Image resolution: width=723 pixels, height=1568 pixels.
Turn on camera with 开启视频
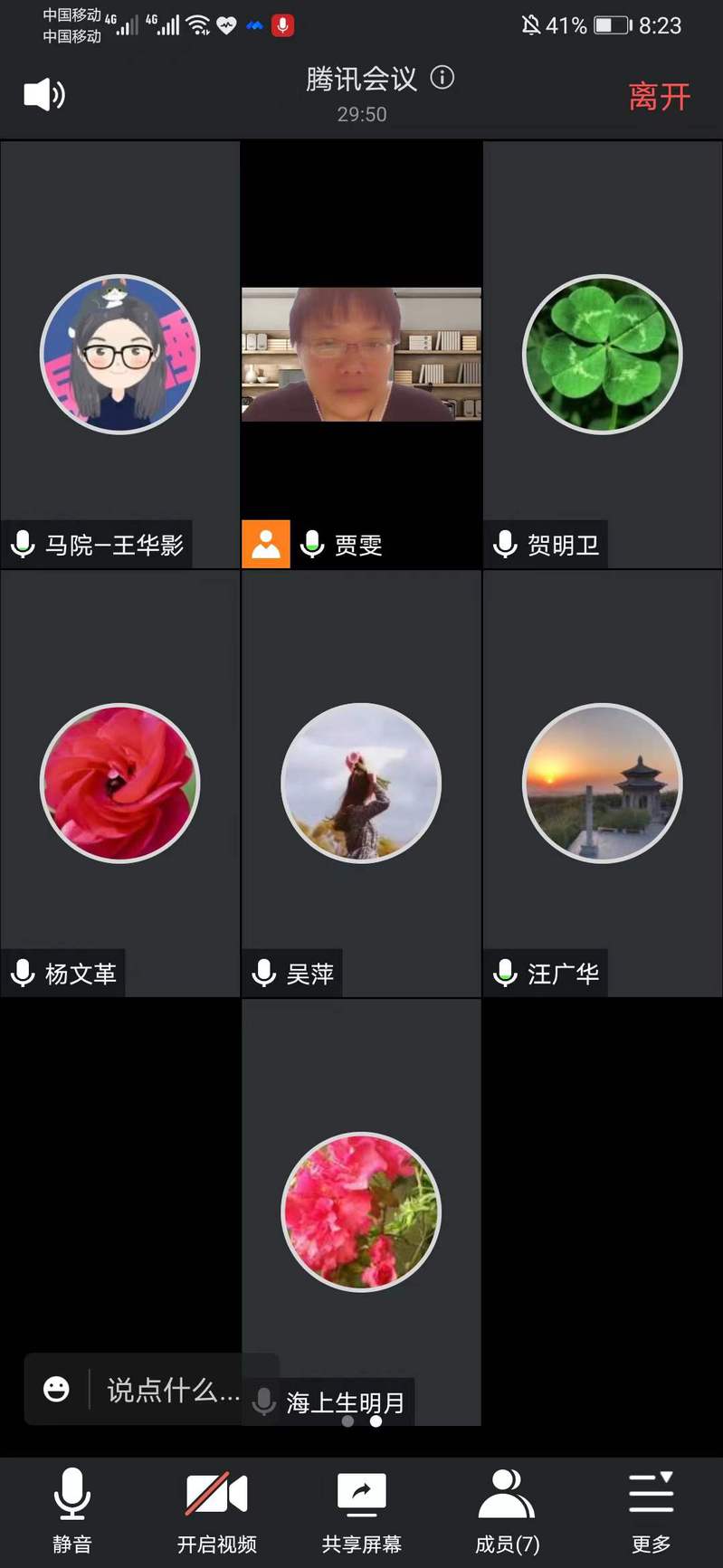tap(216, 1509)
